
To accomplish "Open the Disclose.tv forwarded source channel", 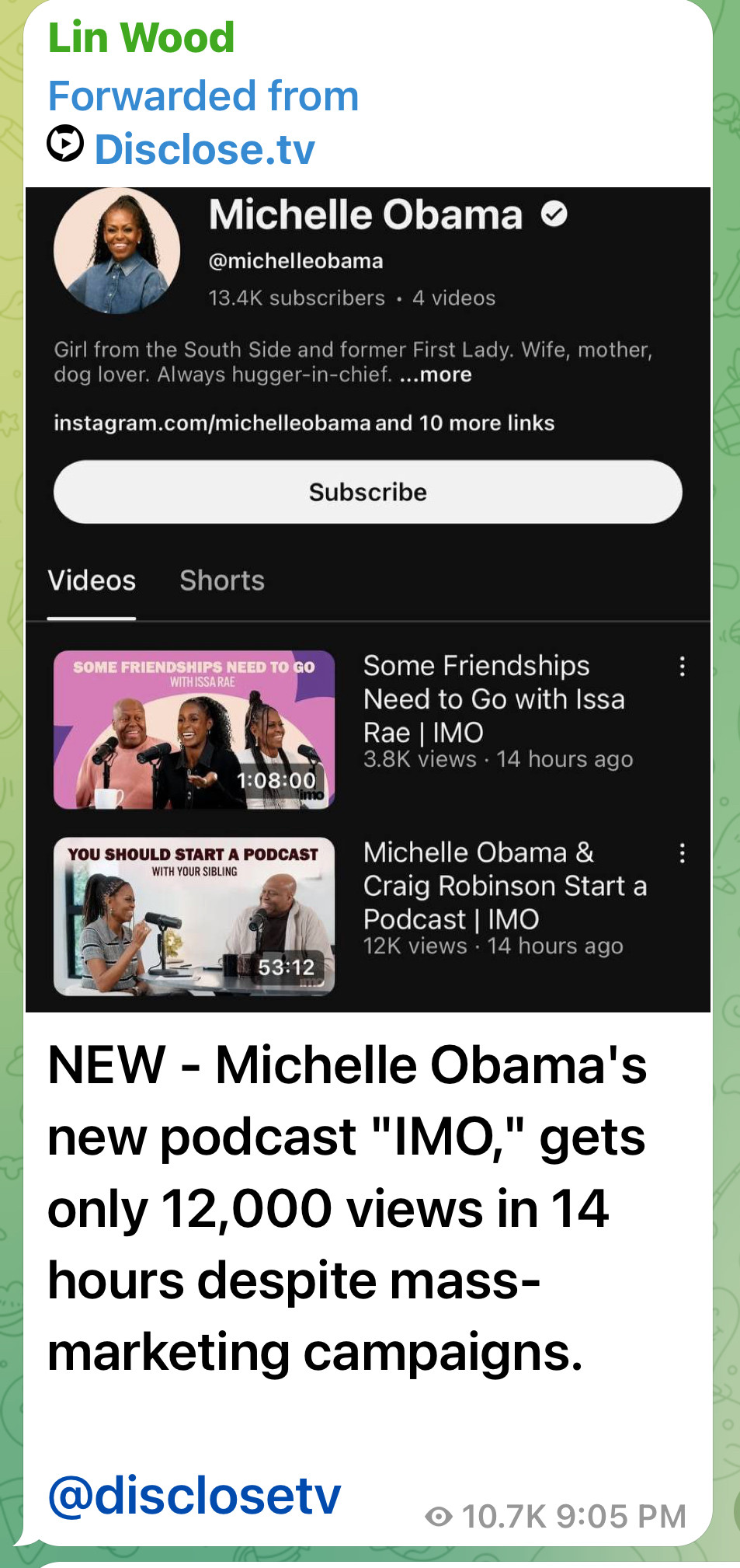I will click(203, 149).
